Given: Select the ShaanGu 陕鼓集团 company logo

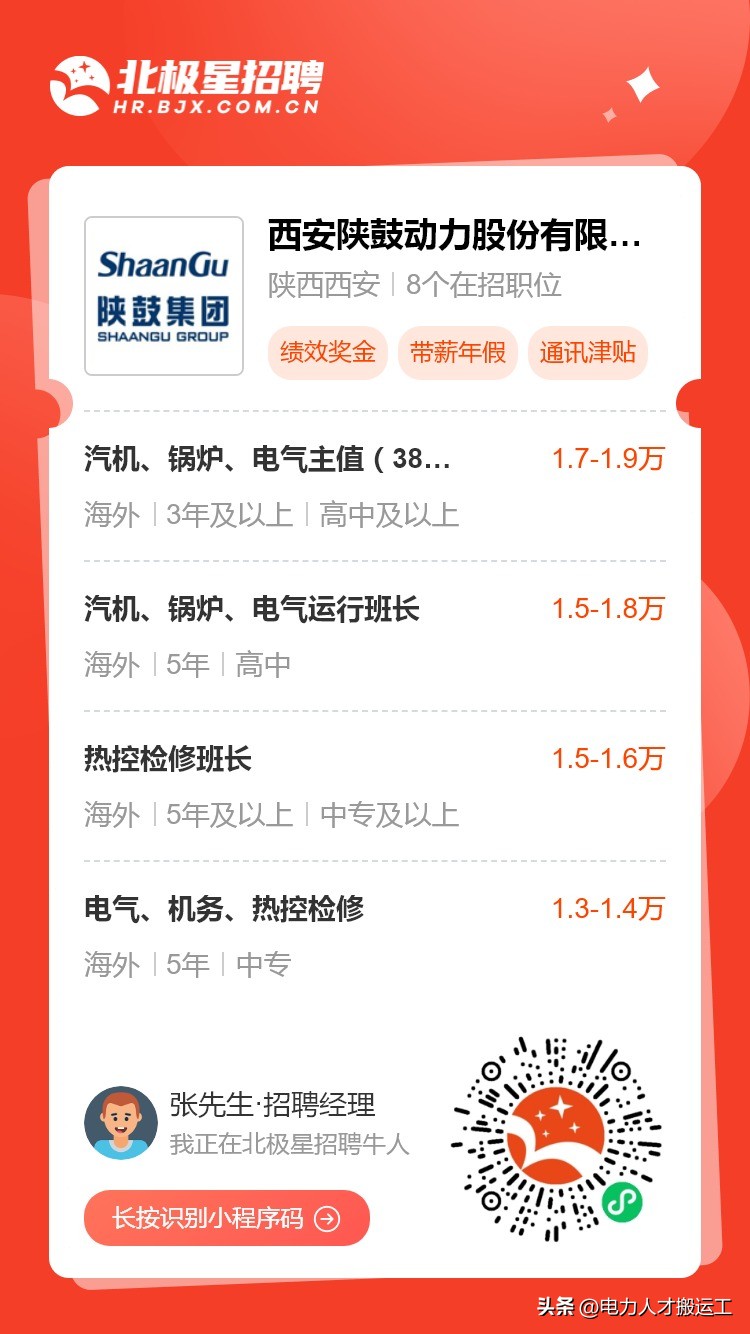Looking at the screenshot, I should pos(163,293).
